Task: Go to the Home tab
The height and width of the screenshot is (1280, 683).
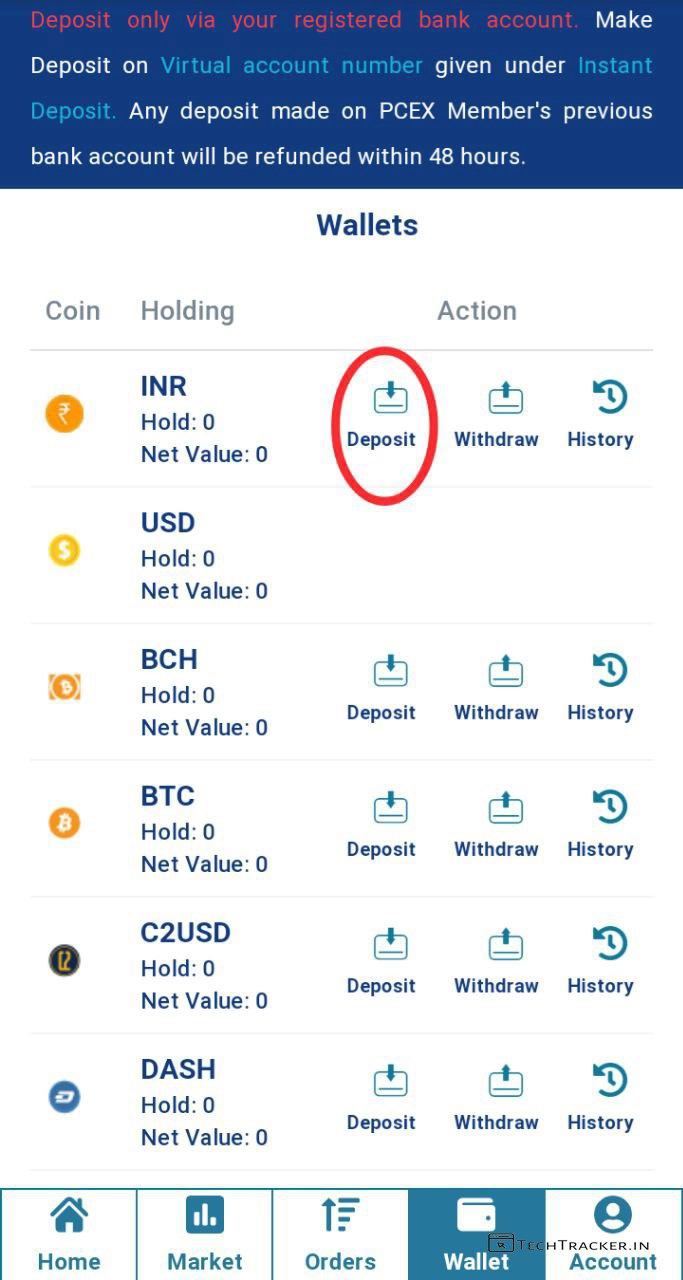Action: (x=68, y=1234)
